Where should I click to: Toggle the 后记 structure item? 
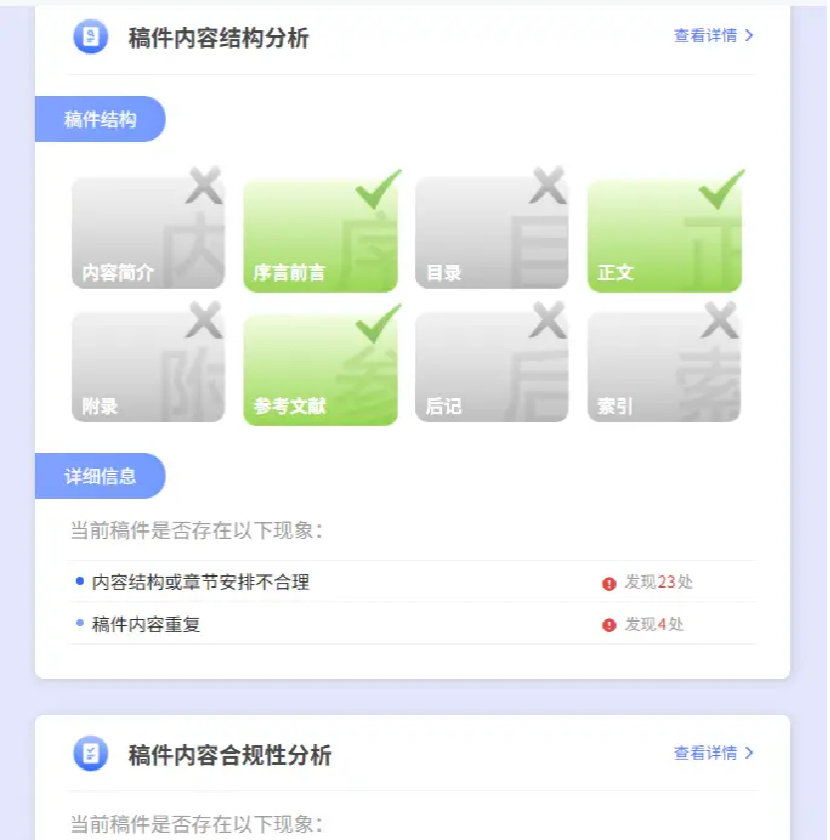492,365
